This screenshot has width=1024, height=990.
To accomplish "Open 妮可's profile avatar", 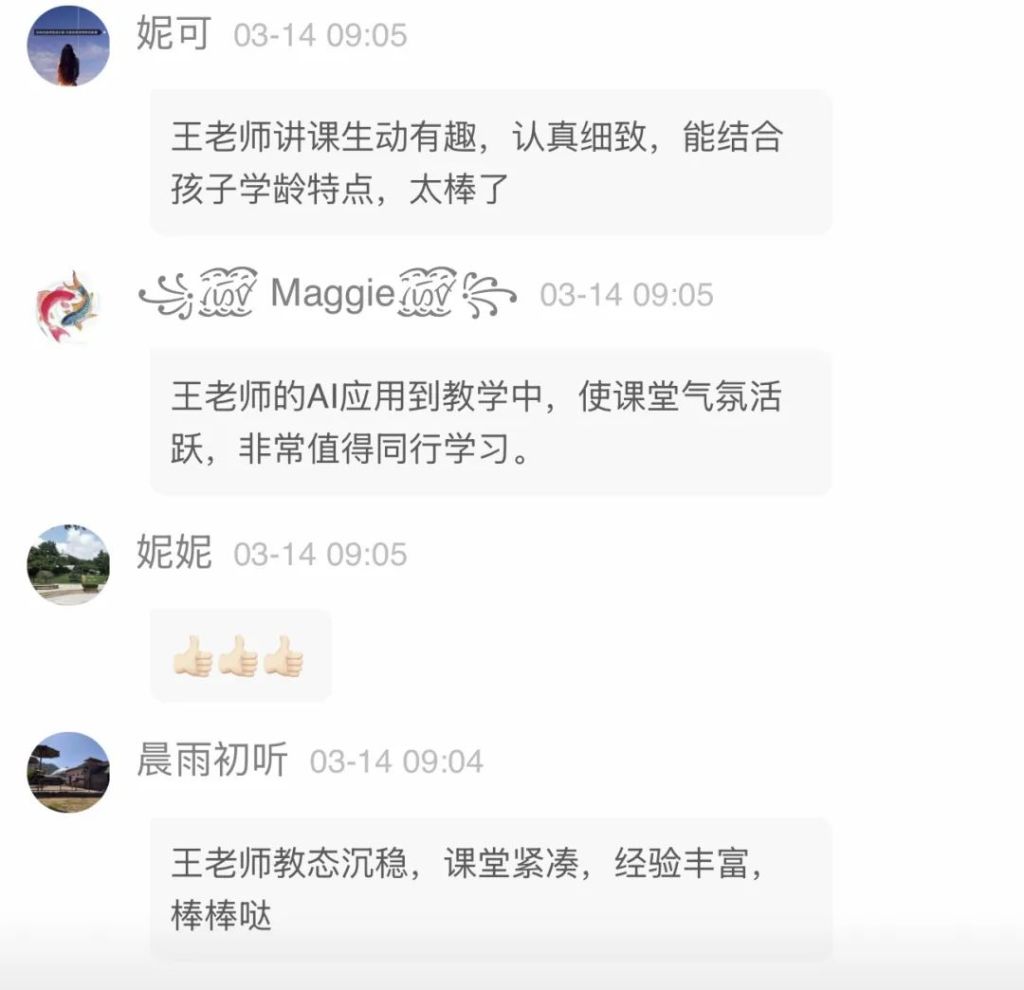I will [x=68, y=46].
